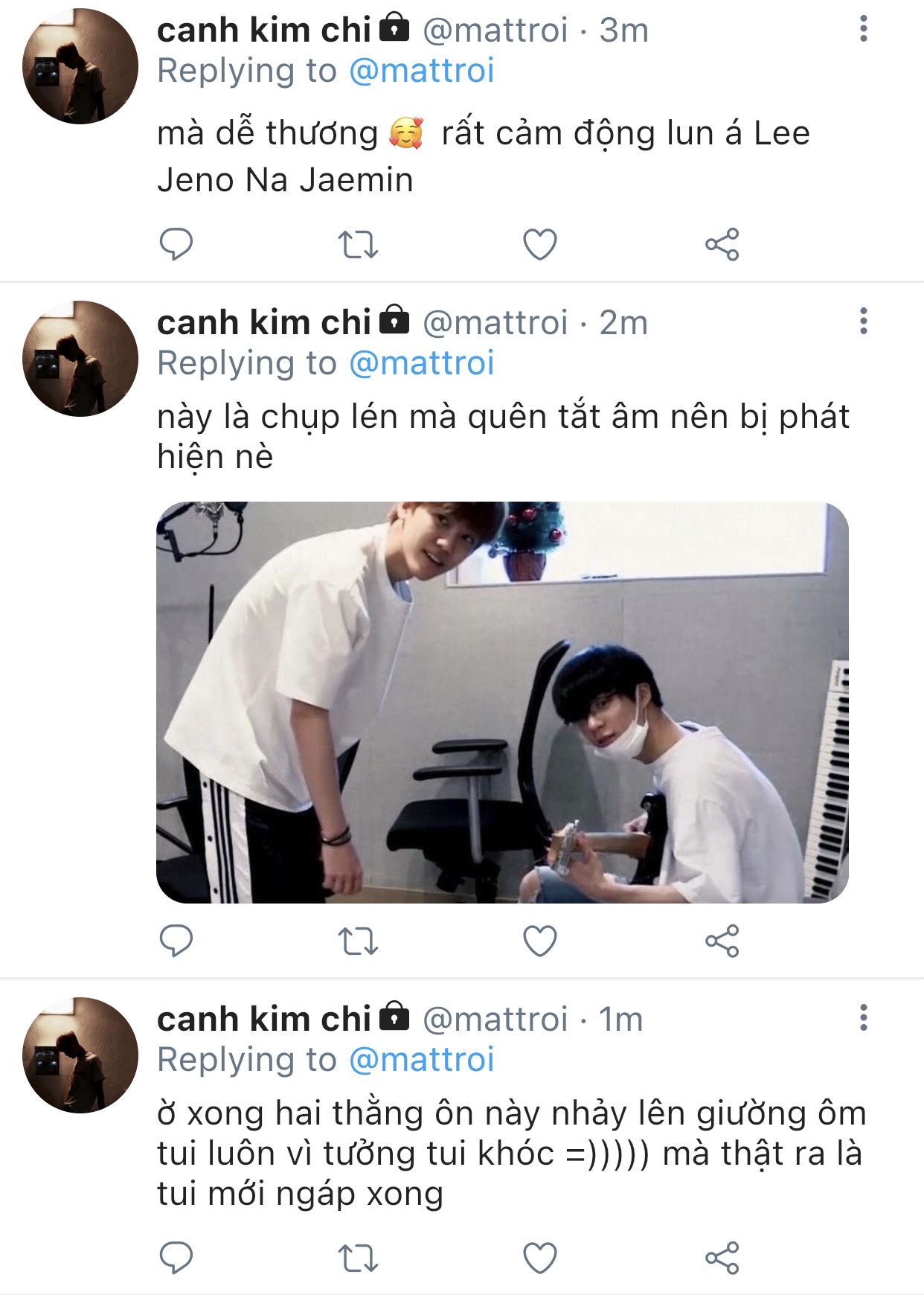
Task: Open overflow menu on the 3m tweet
Action: click(863, 29)
